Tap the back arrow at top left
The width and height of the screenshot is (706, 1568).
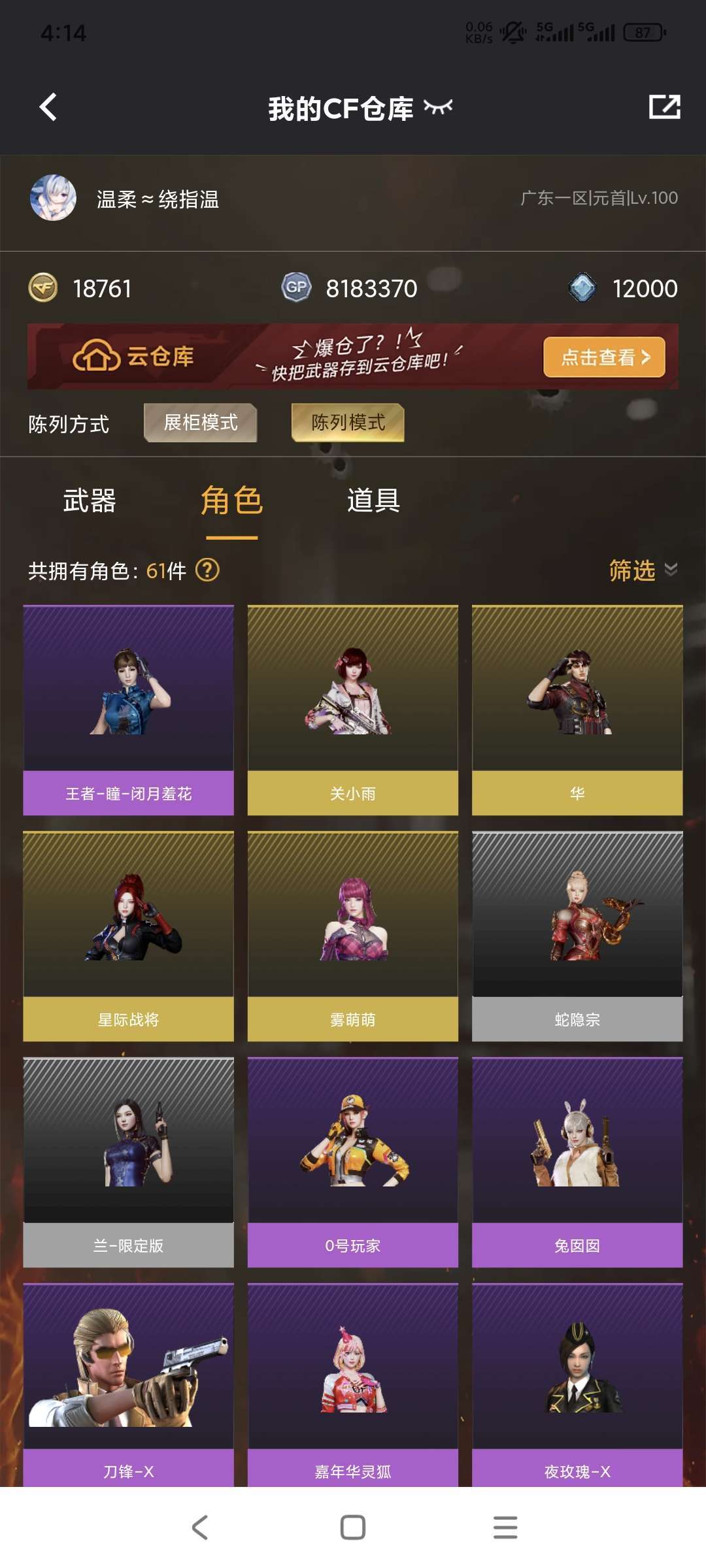(48, 108)
